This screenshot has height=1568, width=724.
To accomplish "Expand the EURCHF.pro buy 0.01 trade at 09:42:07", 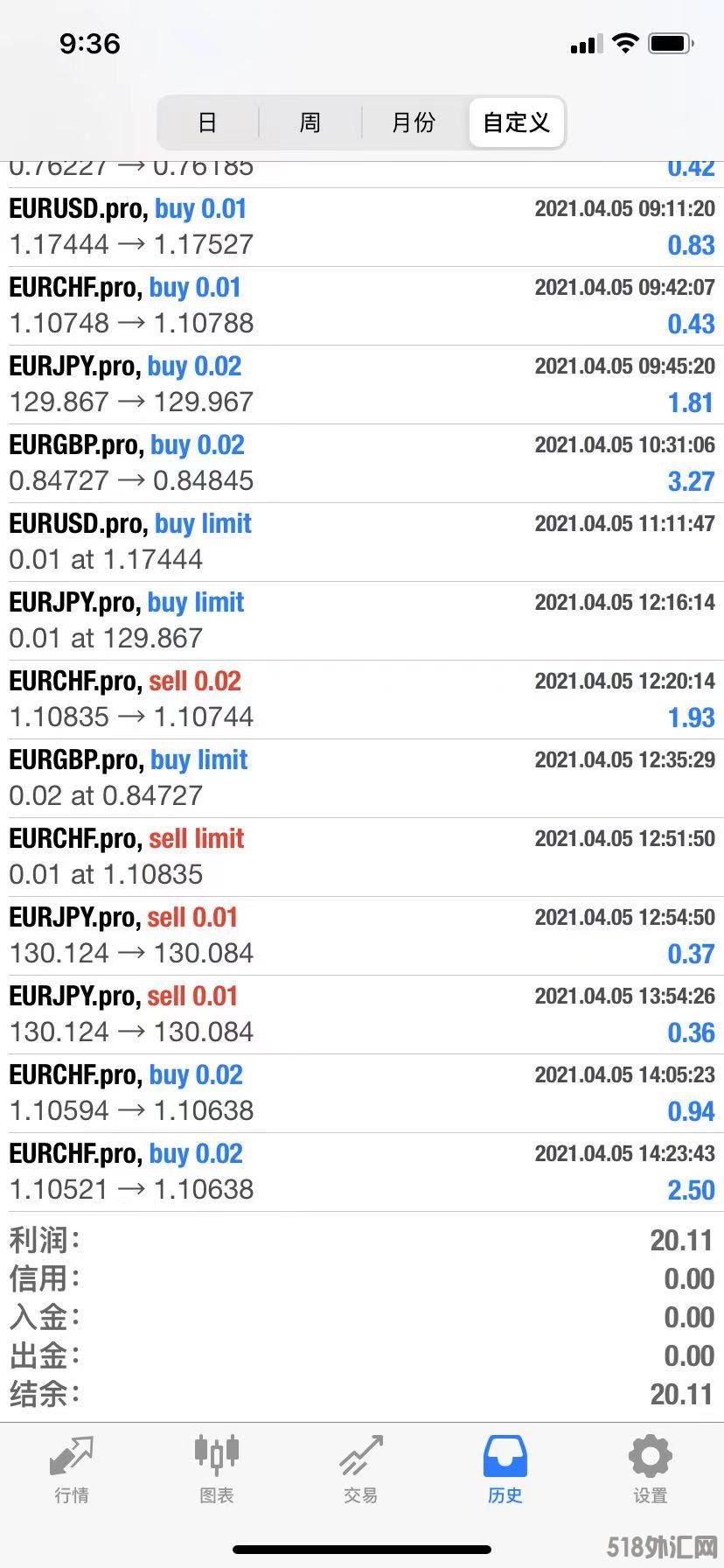I will pyautogui.click(x=362, y=305).
